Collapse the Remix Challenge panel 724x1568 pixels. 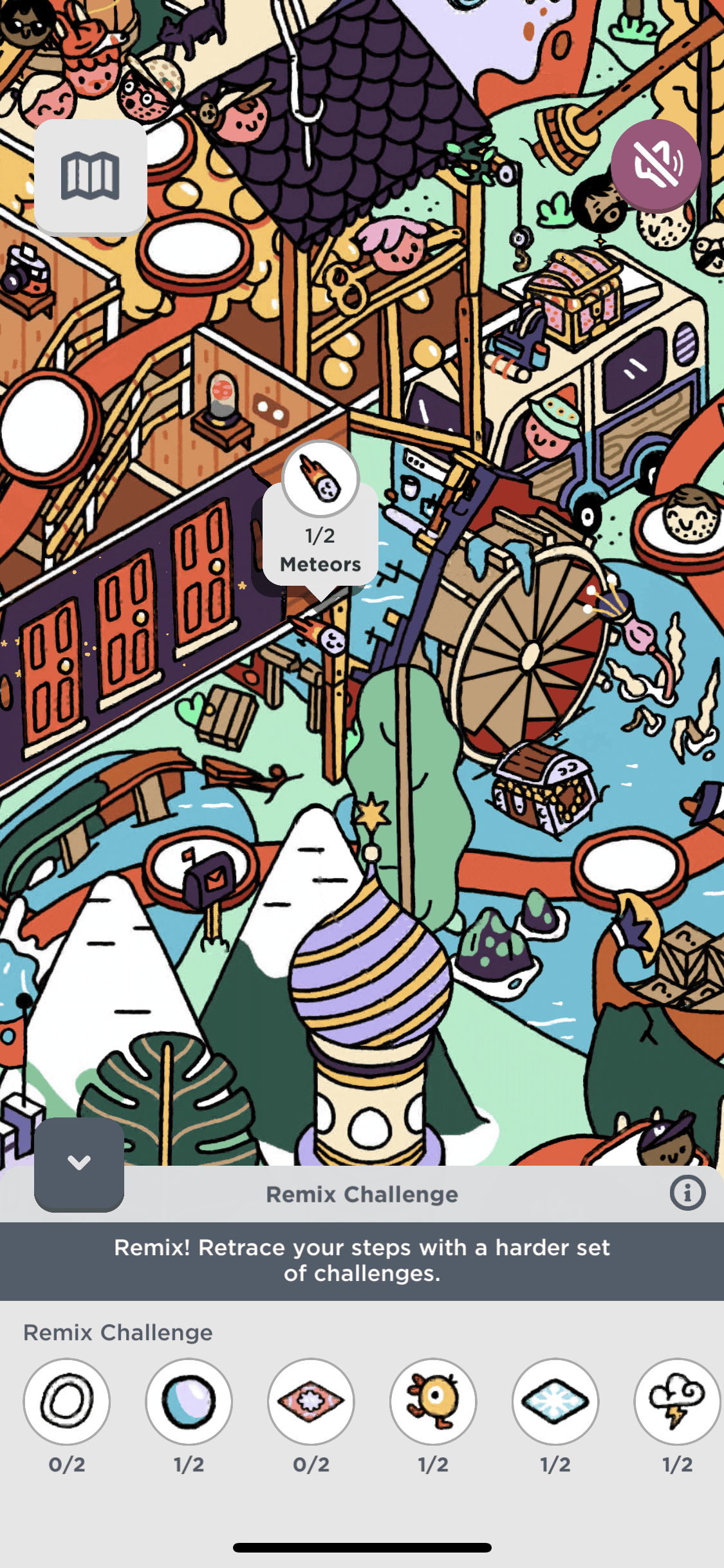79,1163
